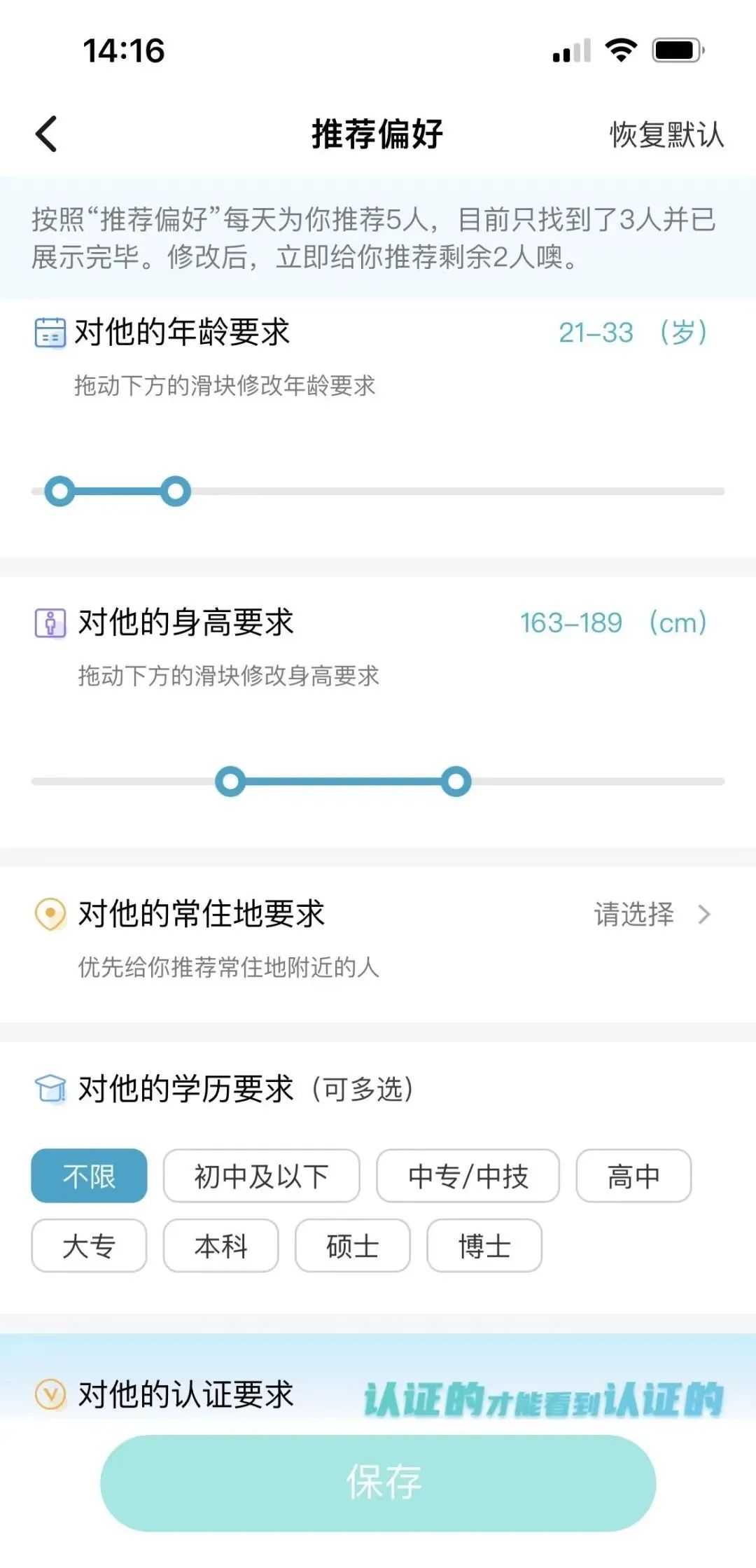The image size is (756, 1568).
Task: Click the battery icon in the status bar
Action: click(x=676, y=50)
